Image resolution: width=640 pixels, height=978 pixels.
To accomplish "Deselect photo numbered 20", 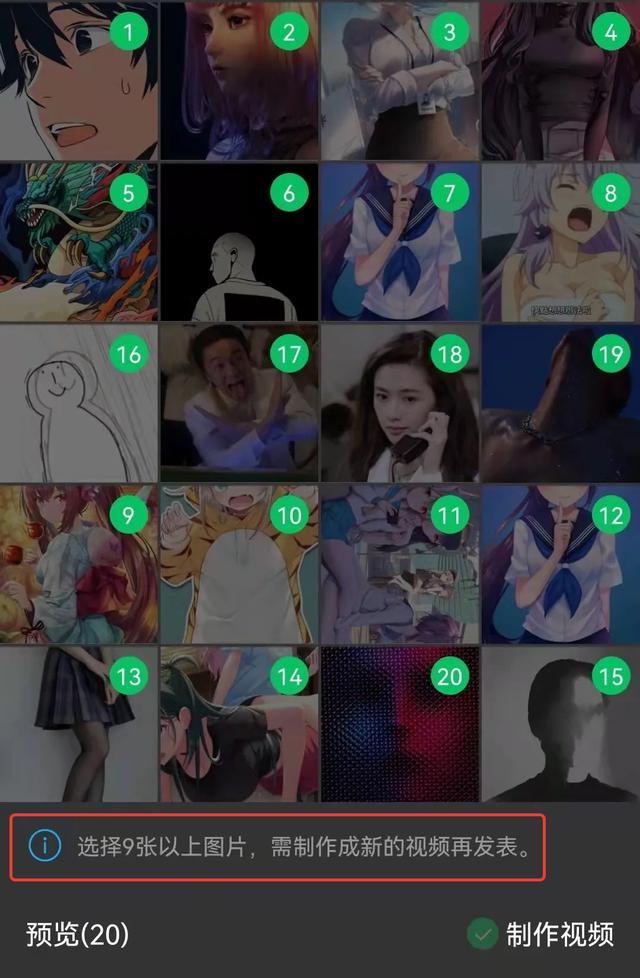I will (x=450, y=676).
